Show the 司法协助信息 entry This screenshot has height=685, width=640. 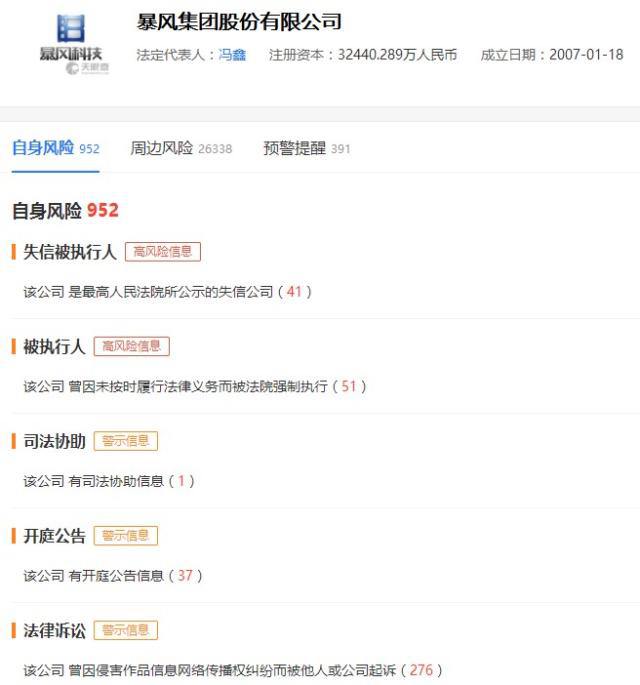[181, 481]
